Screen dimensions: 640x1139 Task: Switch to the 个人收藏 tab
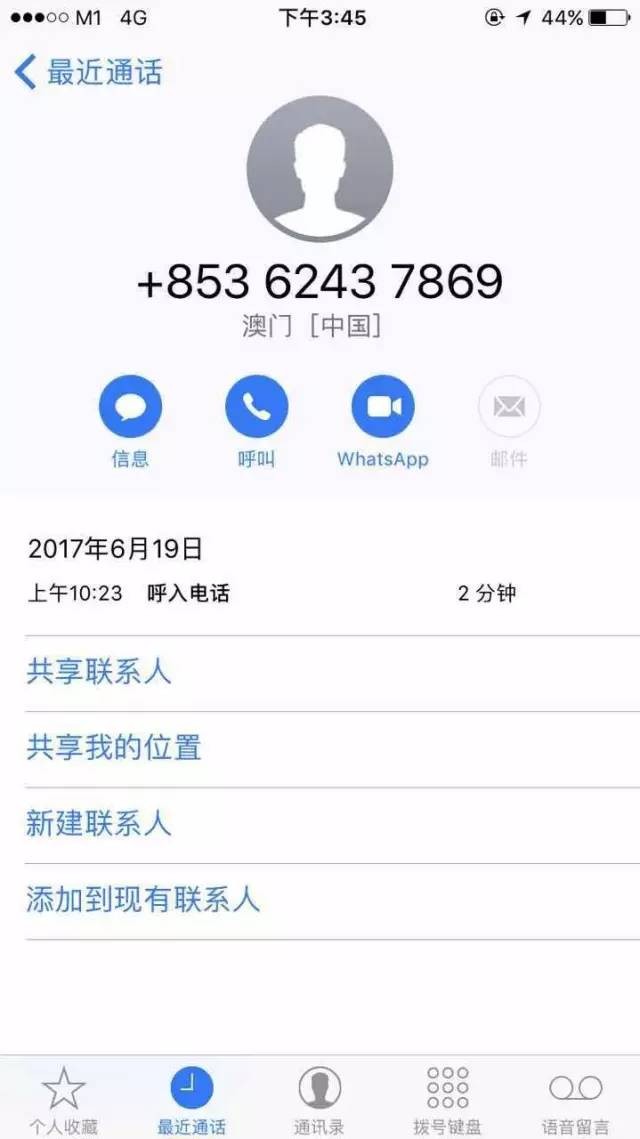[64, 1098]
